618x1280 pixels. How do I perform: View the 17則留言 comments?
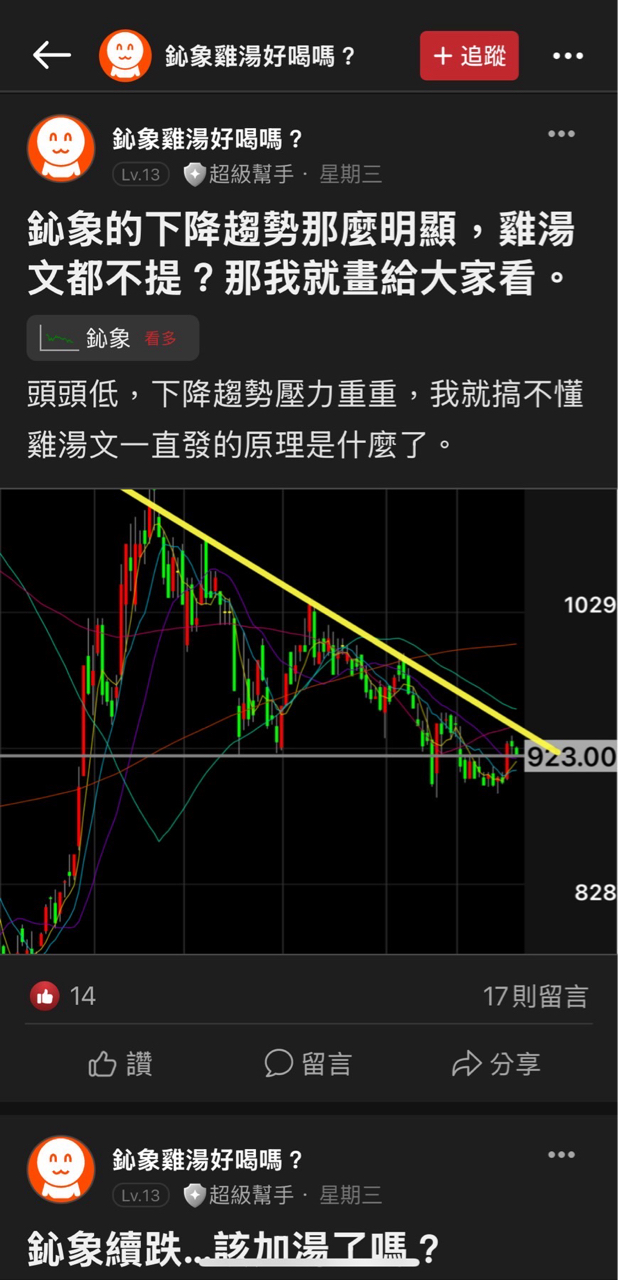pyautogui.click(x=535, y=996)
